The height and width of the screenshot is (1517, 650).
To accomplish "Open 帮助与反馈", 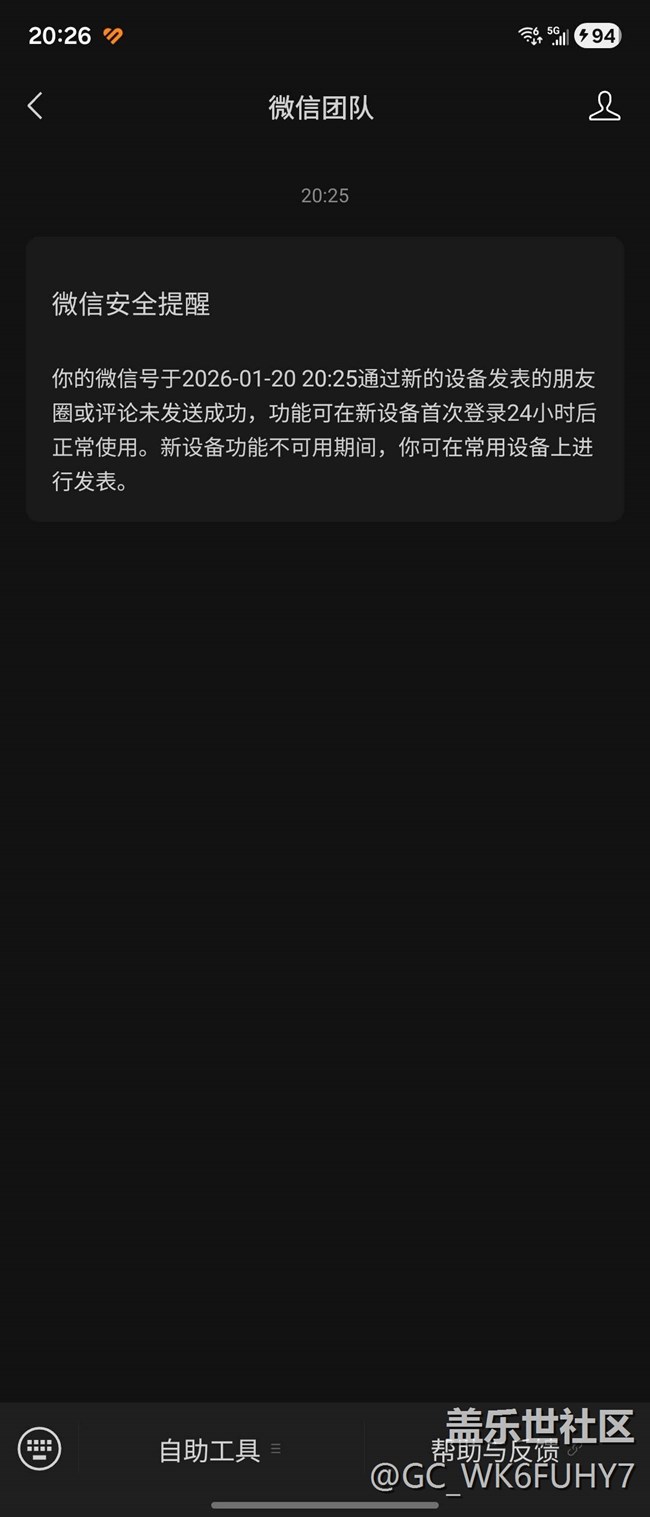I will point(500,1450).
